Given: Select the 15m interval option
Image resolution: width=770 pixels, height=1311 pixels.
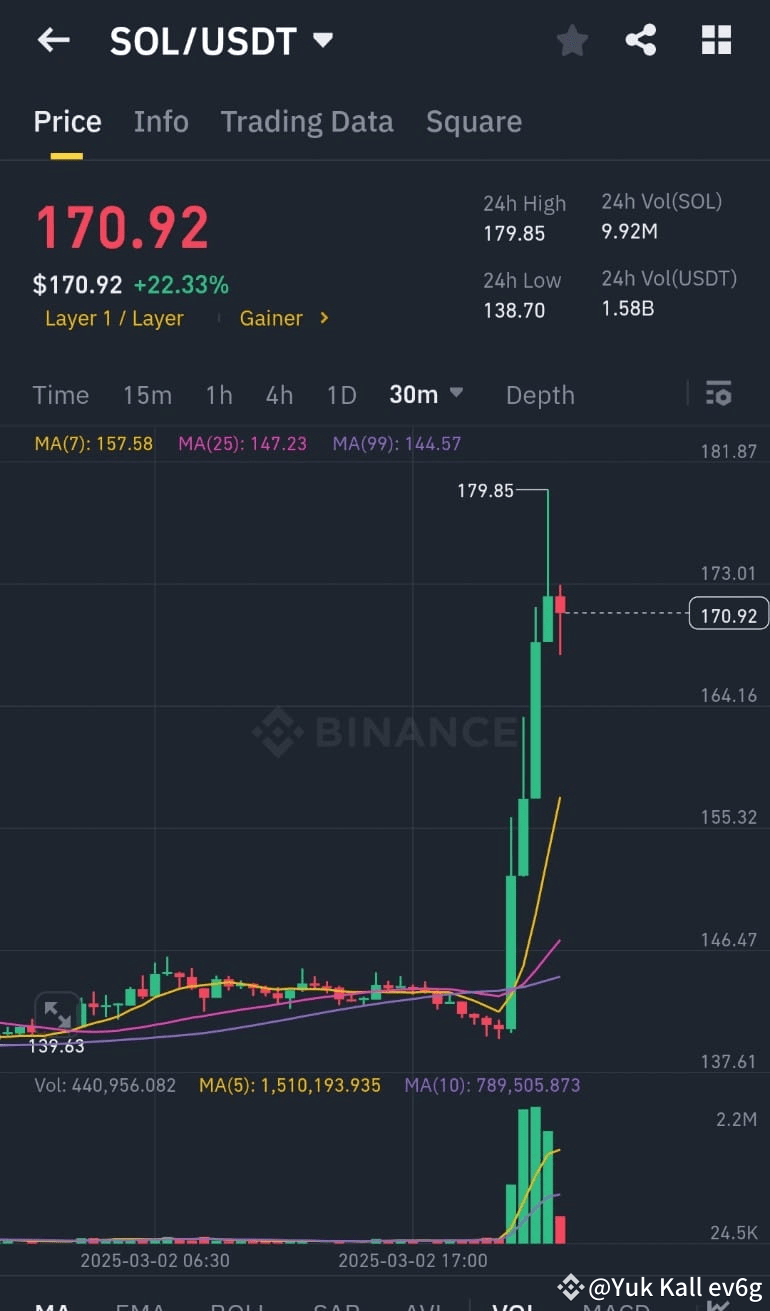Looking at the screenshot, I should click(147, 394).
